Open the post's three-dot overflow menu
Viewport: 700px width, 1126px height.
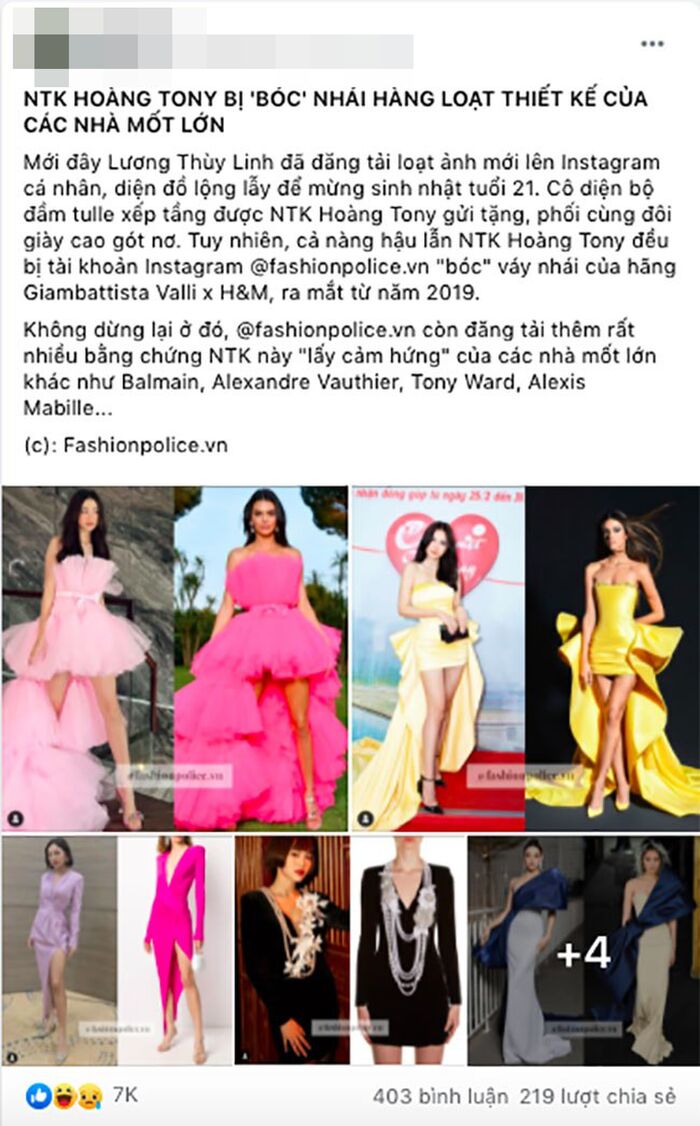[x=652, y=44]
